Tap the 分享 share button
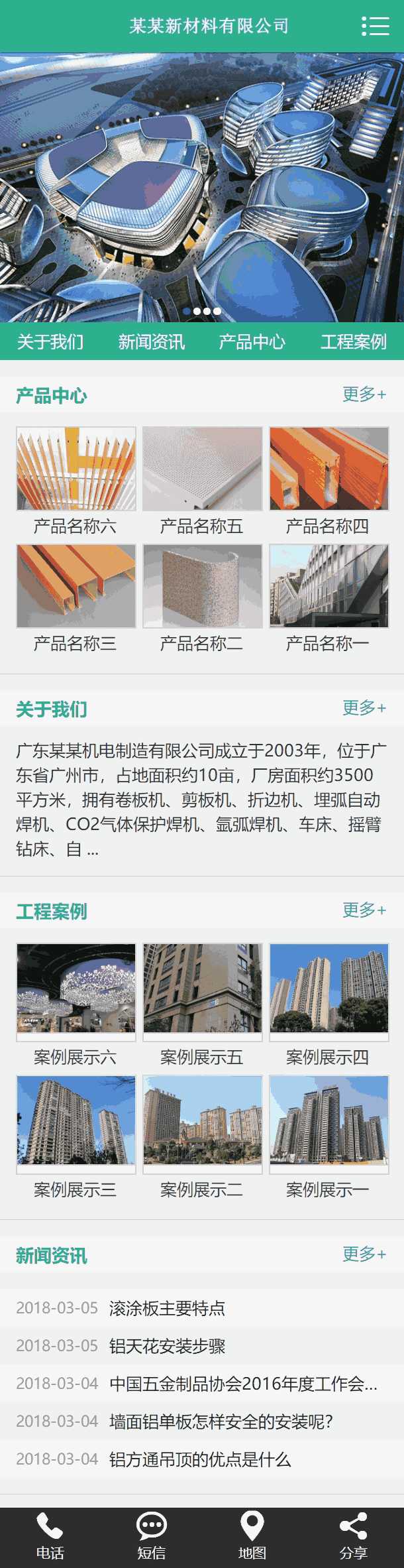The height and width of the screenshot is (1568, 404). point(353,1537)
